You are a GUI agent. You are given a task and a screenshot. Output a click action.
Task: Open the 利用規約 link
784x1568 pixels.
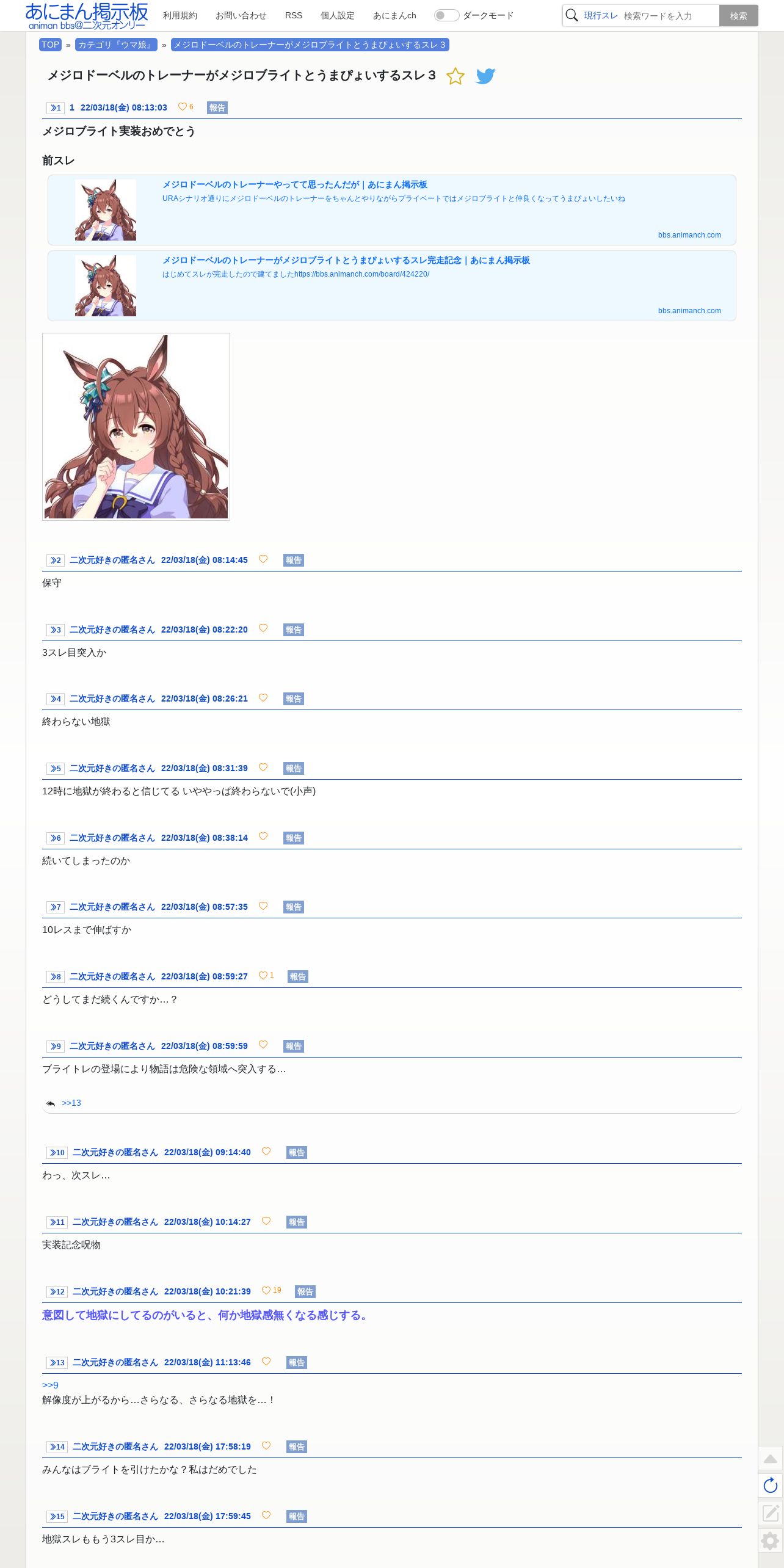pos(180,15)
